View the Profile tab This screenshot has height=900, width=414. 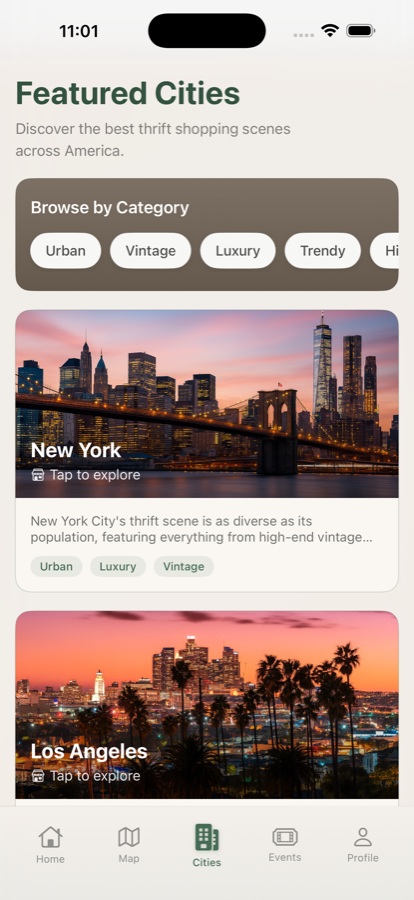(x=363, y=845)
